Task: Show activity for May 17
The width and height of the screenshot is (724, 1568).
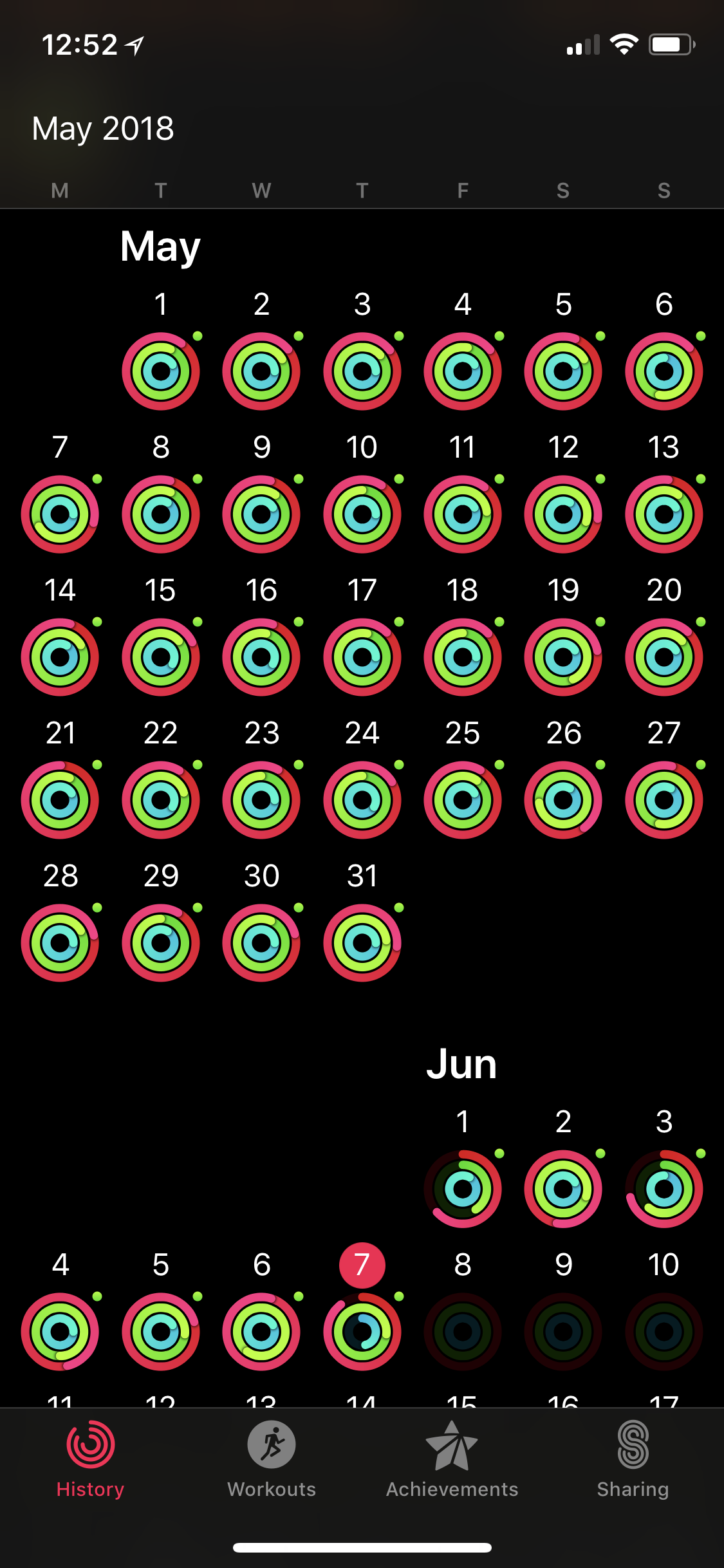Action: [362, 657]
